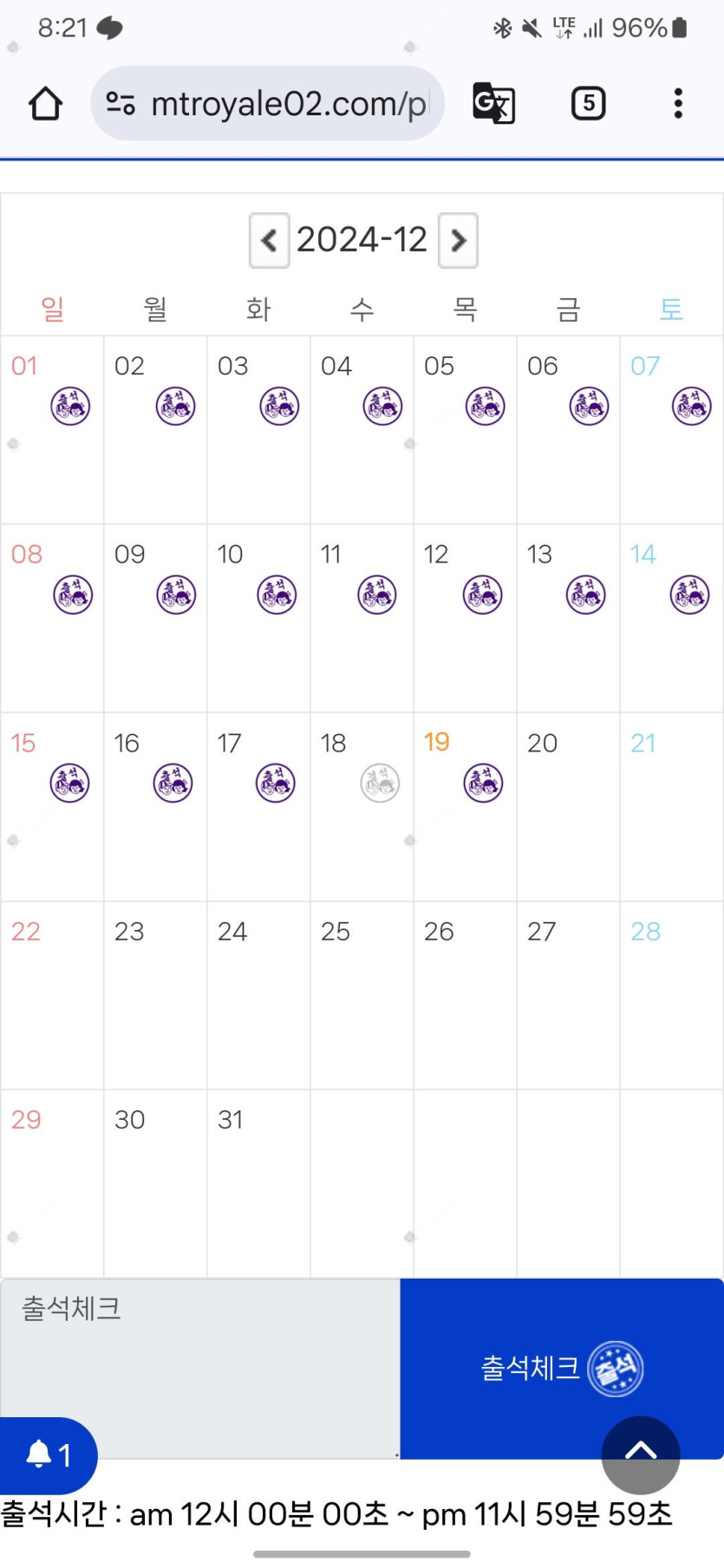The image size is (724, 1568).
Task: Open the browser overflow menu
Action: pos(678,104)
